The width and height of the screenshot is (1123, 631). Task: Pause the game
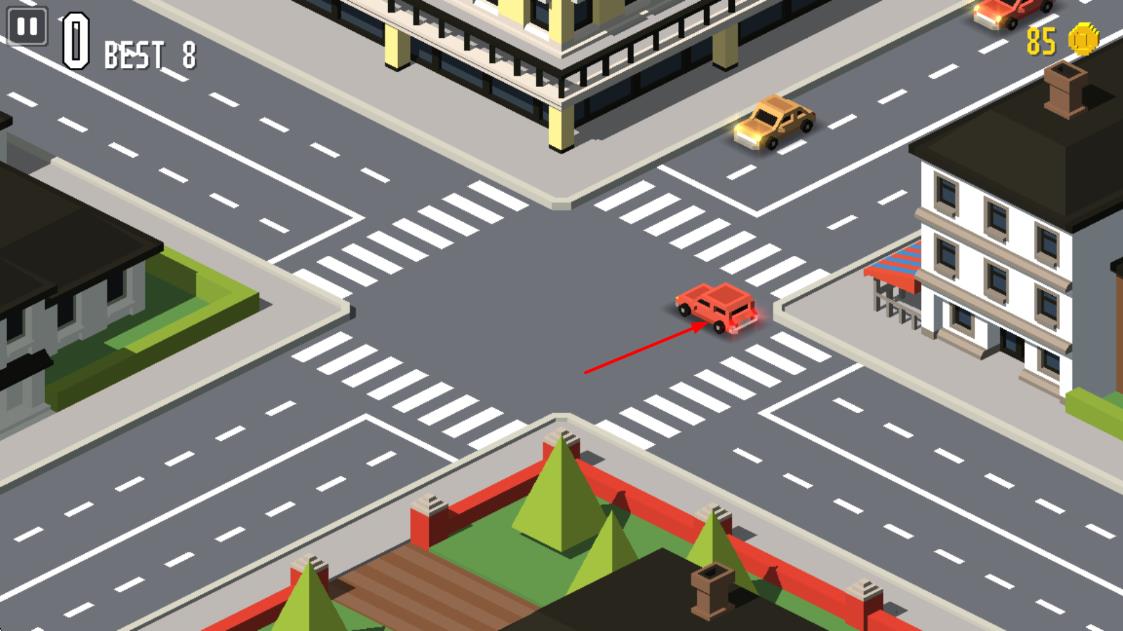point(27,26)
